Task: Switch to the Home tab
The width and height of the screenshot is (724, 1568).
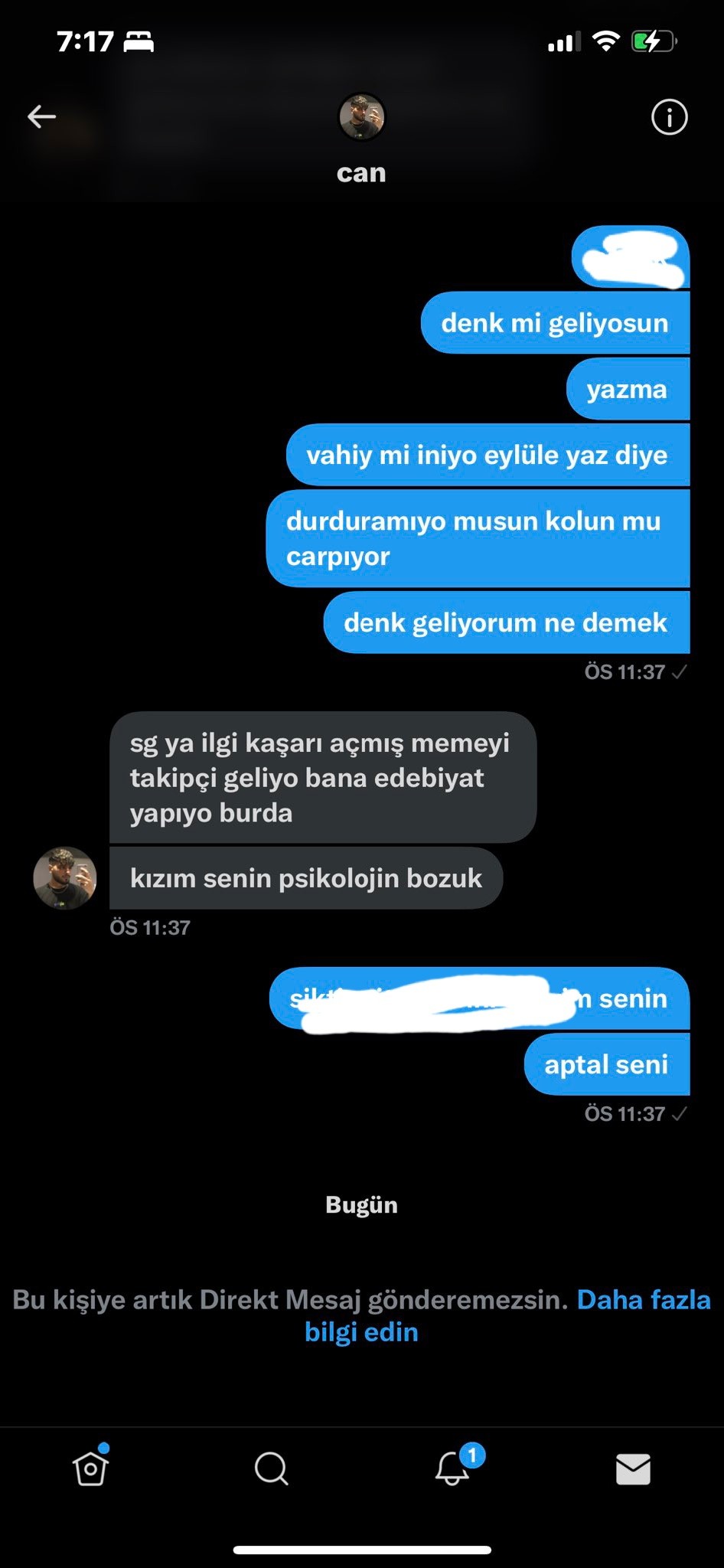Action: [x=90, y=1468]
